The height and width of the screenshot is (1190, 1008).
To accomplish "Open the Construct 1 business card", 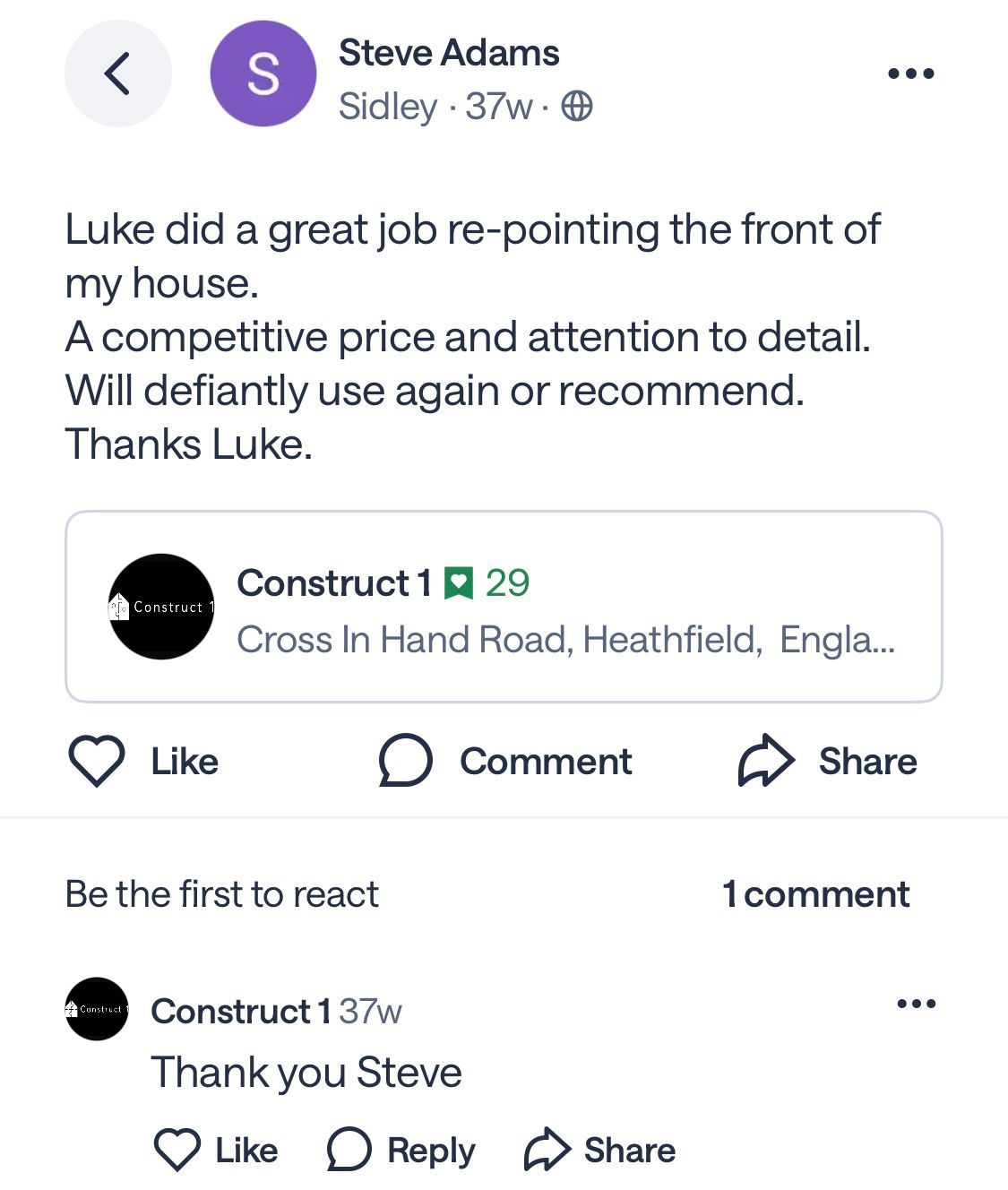I will tap(503, 607).
